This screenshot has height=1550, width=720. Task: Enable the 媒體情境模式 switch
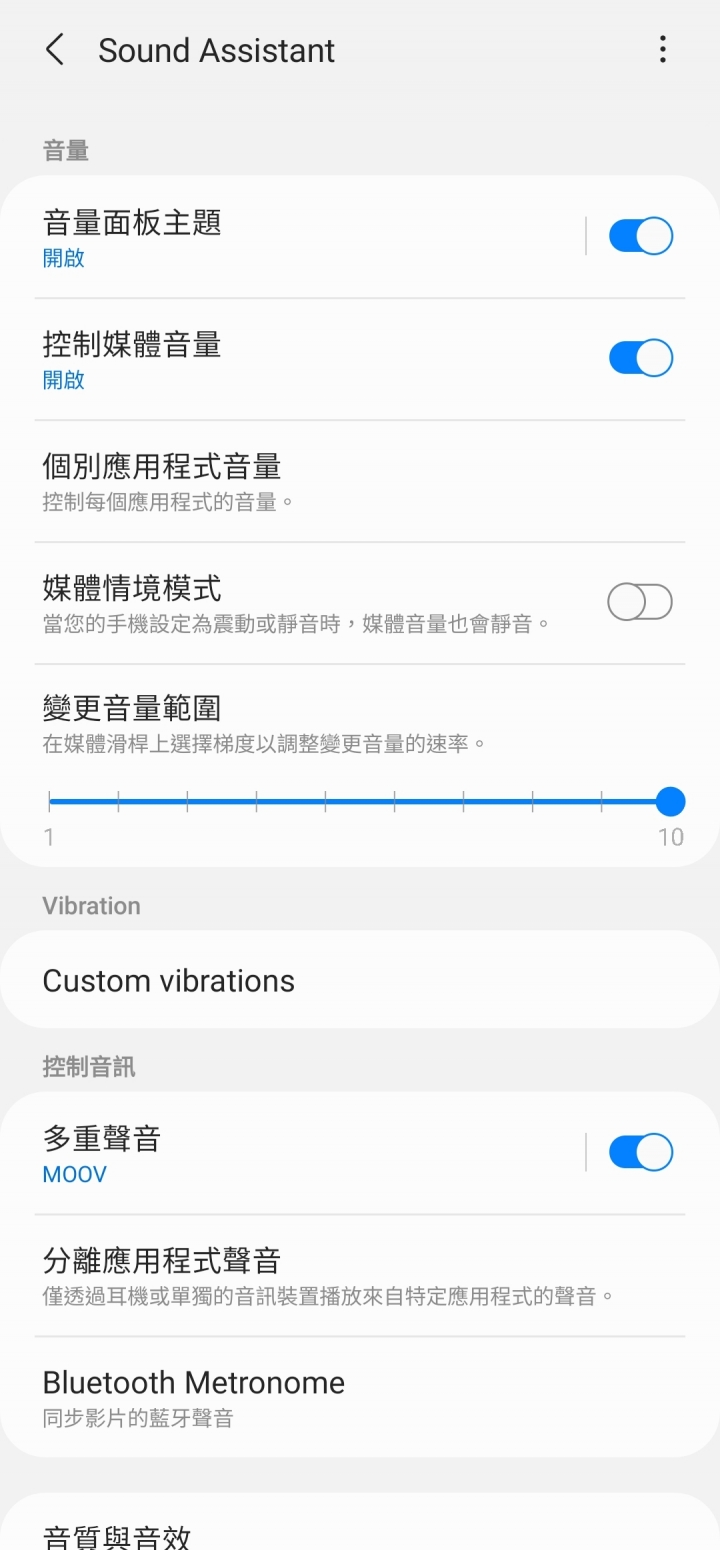(x=640, y=602)
